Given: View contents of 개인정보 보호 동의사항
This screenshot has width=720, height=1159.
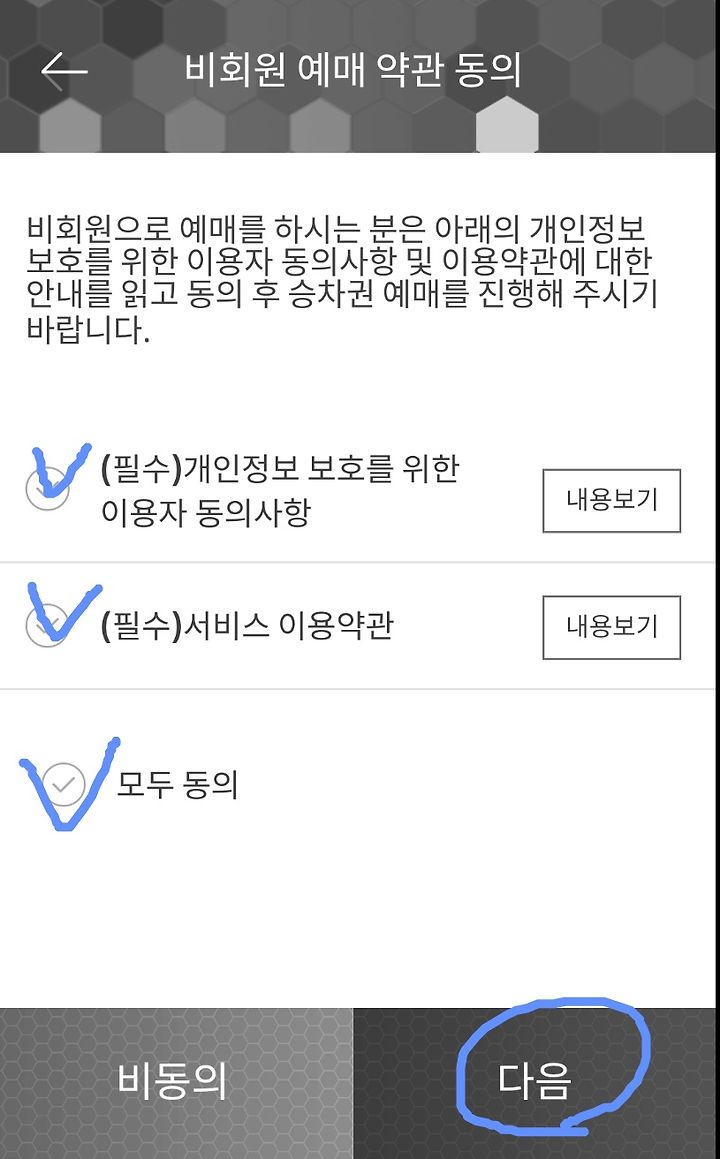Looking at the screenshot, I should coord(611,500).
